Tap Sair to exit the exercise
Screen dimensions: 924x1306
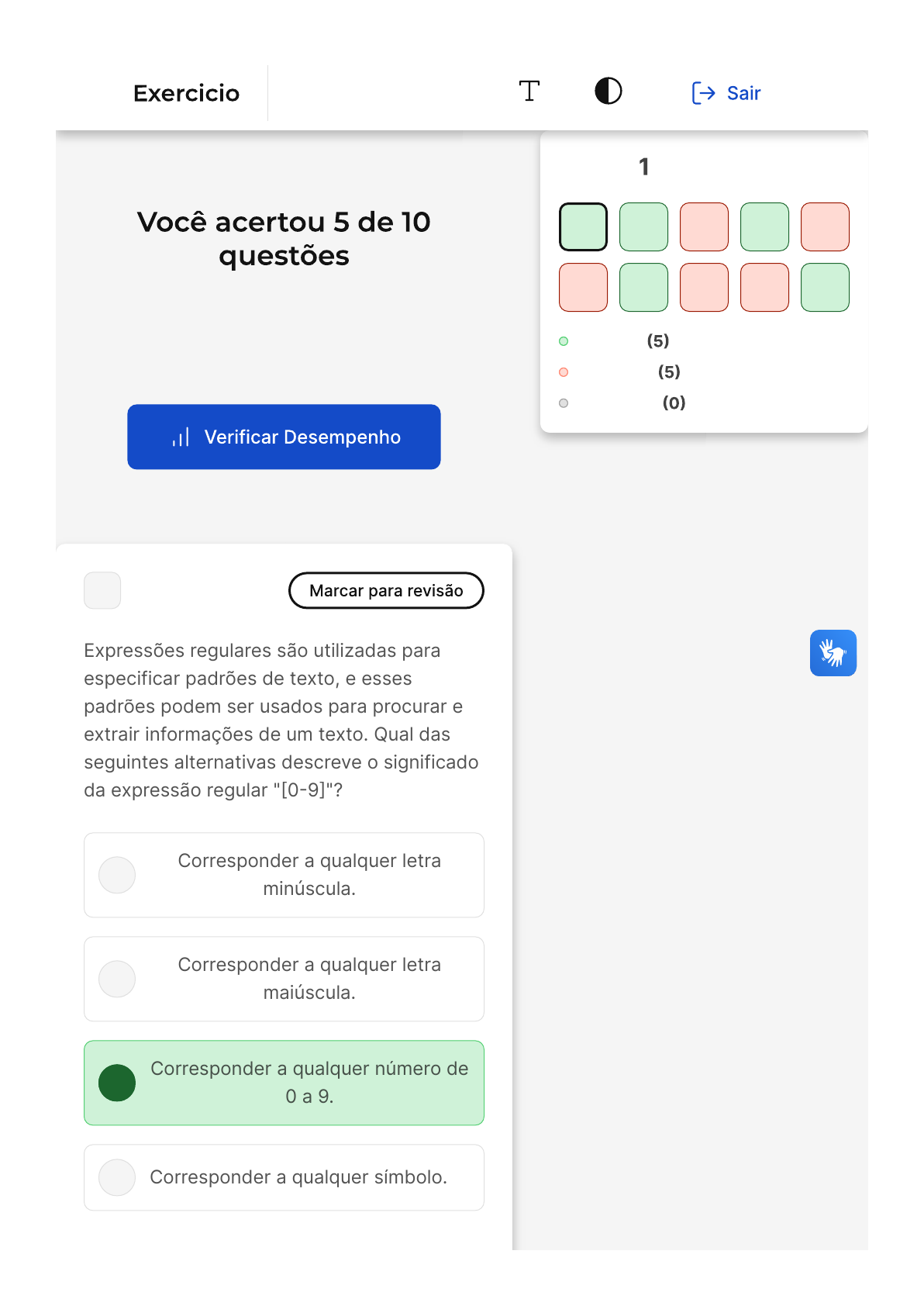pos(726,93)
